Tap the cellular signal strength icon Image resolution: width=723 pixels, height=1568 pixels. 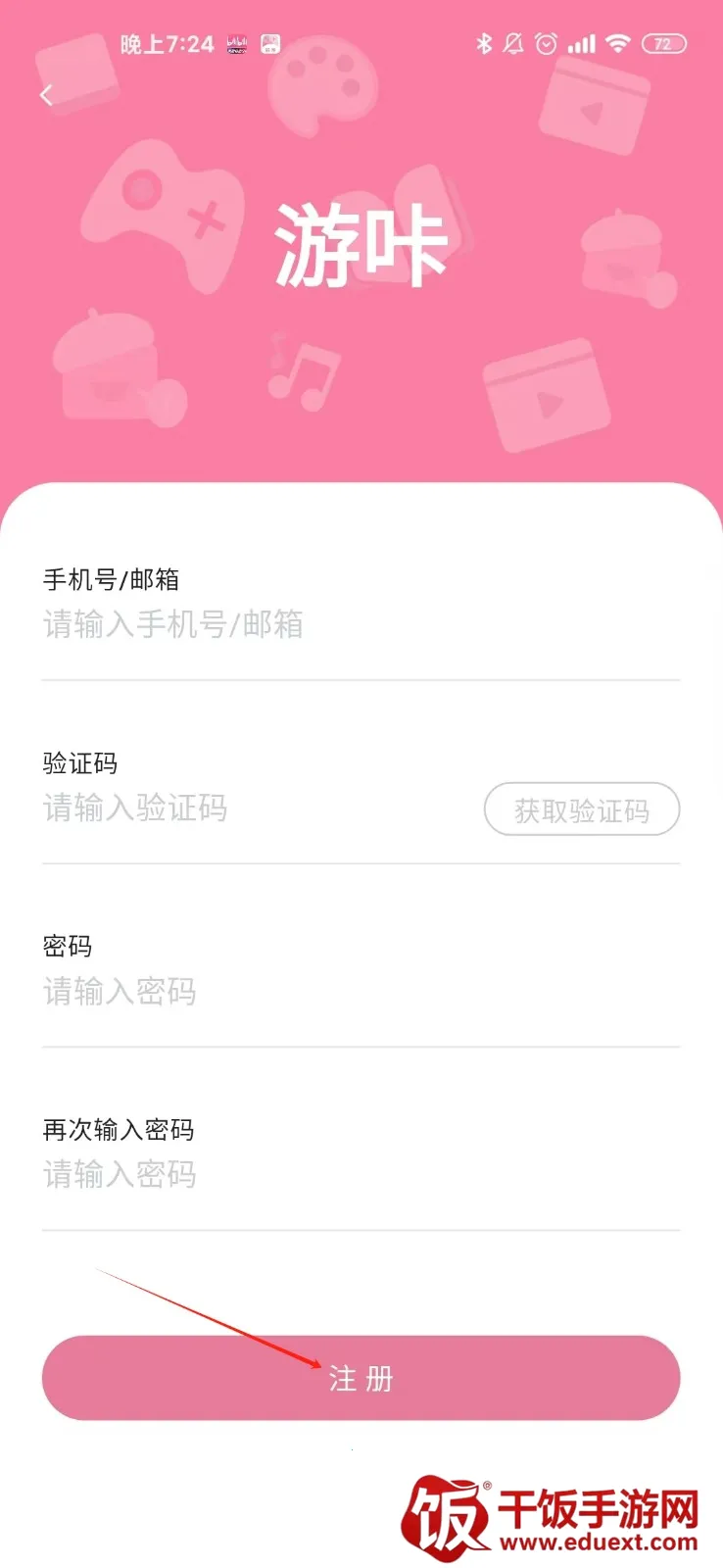582,43
